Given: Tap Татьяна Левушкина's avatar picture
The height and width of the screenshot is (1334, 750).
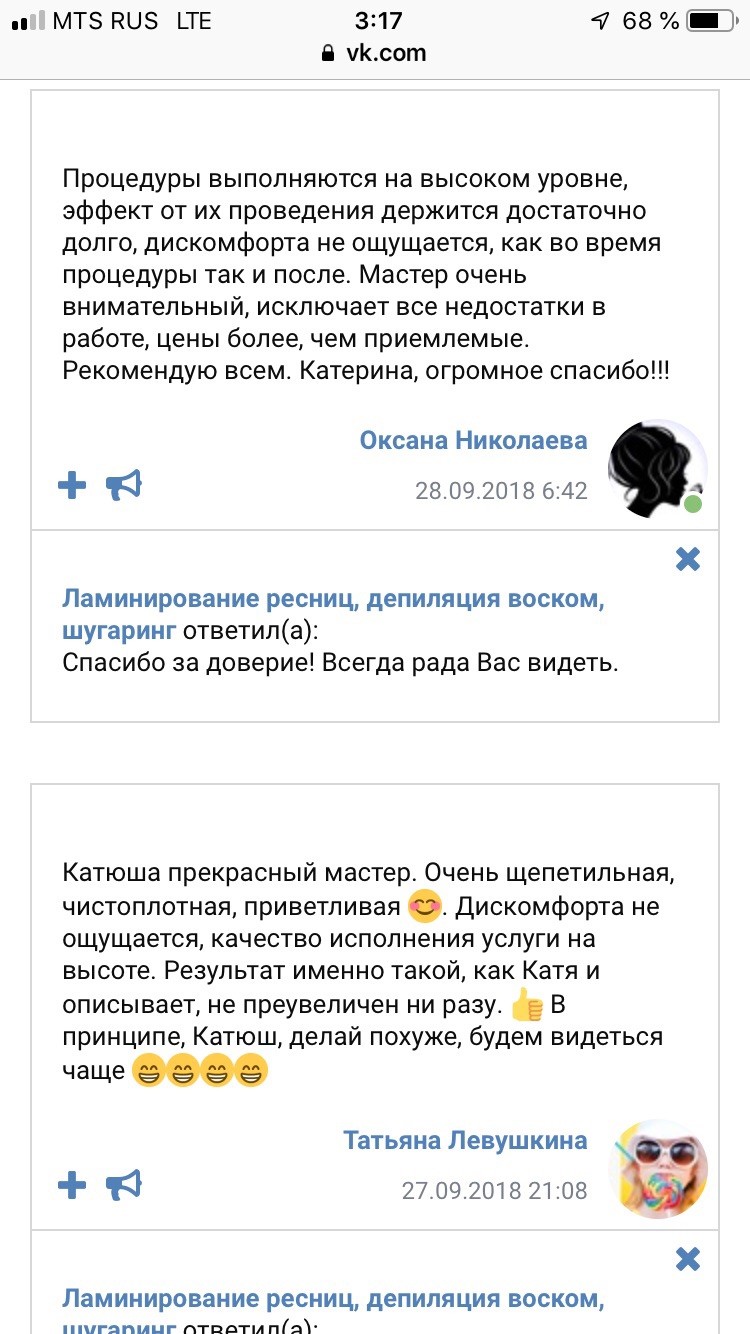Looking at the screenshot, I should (x=658, y=1167).
